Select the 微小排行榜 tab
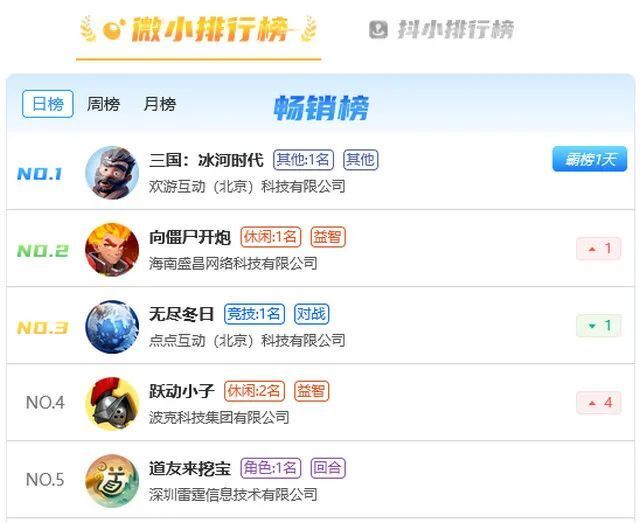The width and height of the screenshot is (640, 523). click(x=198, y=30)
